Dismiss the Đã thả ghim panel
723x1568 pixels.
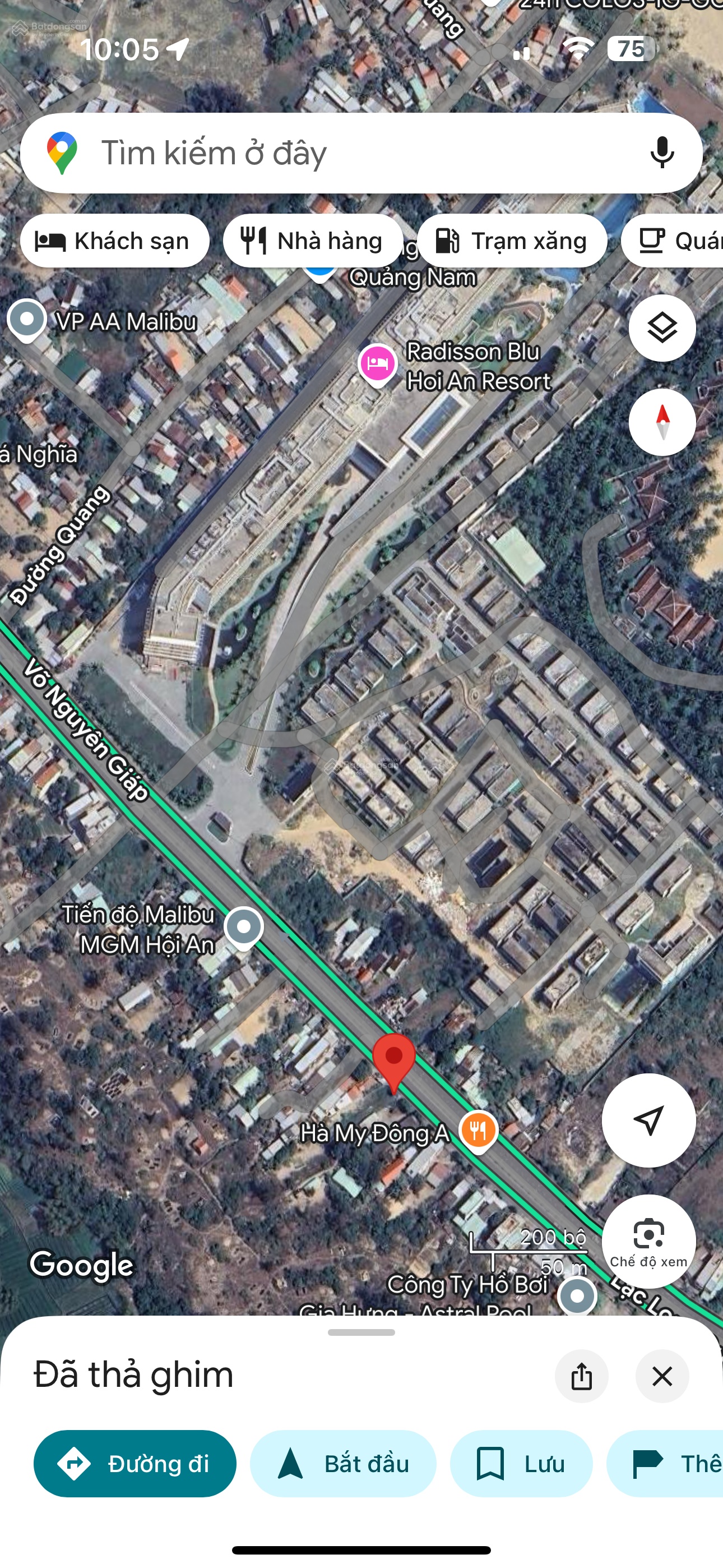[x=662, y=1376]
